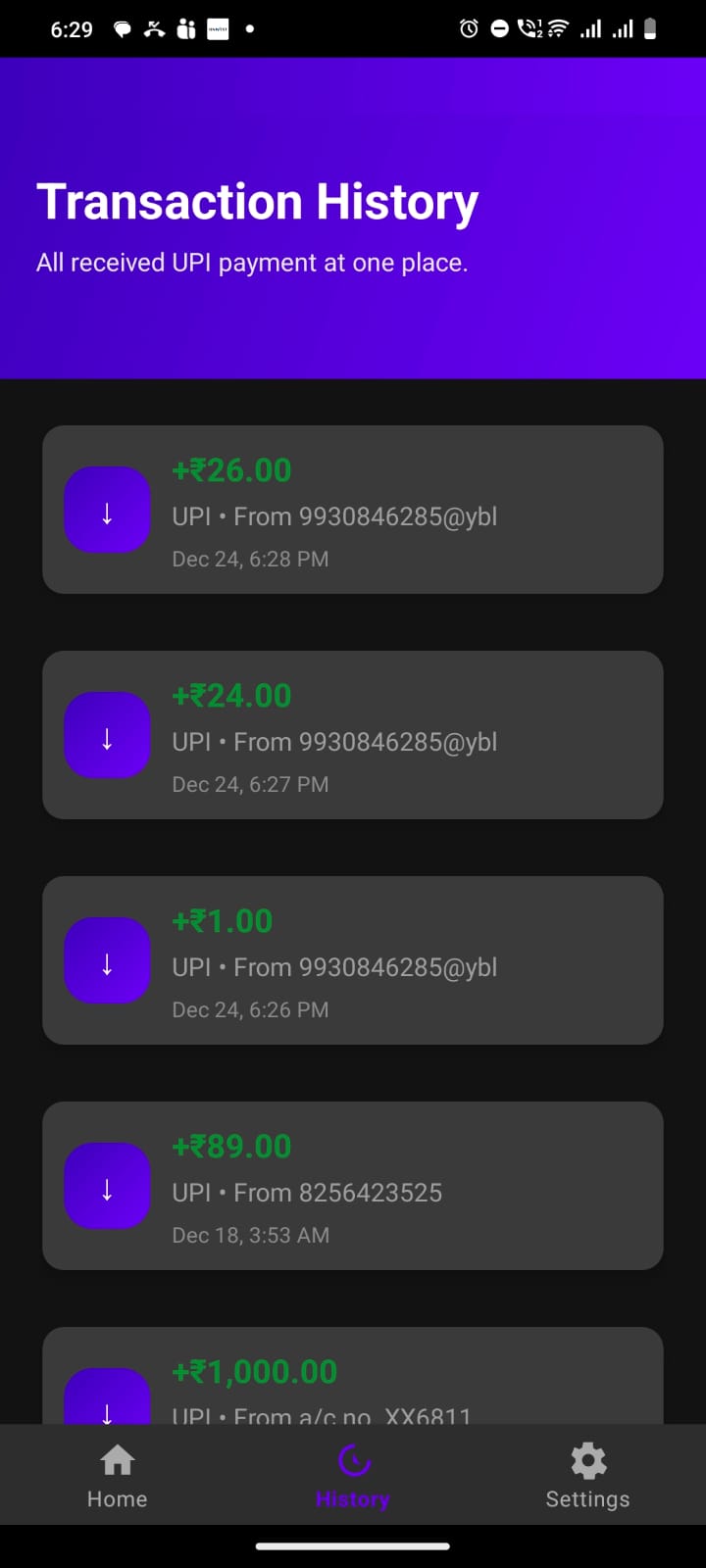Select the Home icon in bottom navigation

pos(117,1460)
